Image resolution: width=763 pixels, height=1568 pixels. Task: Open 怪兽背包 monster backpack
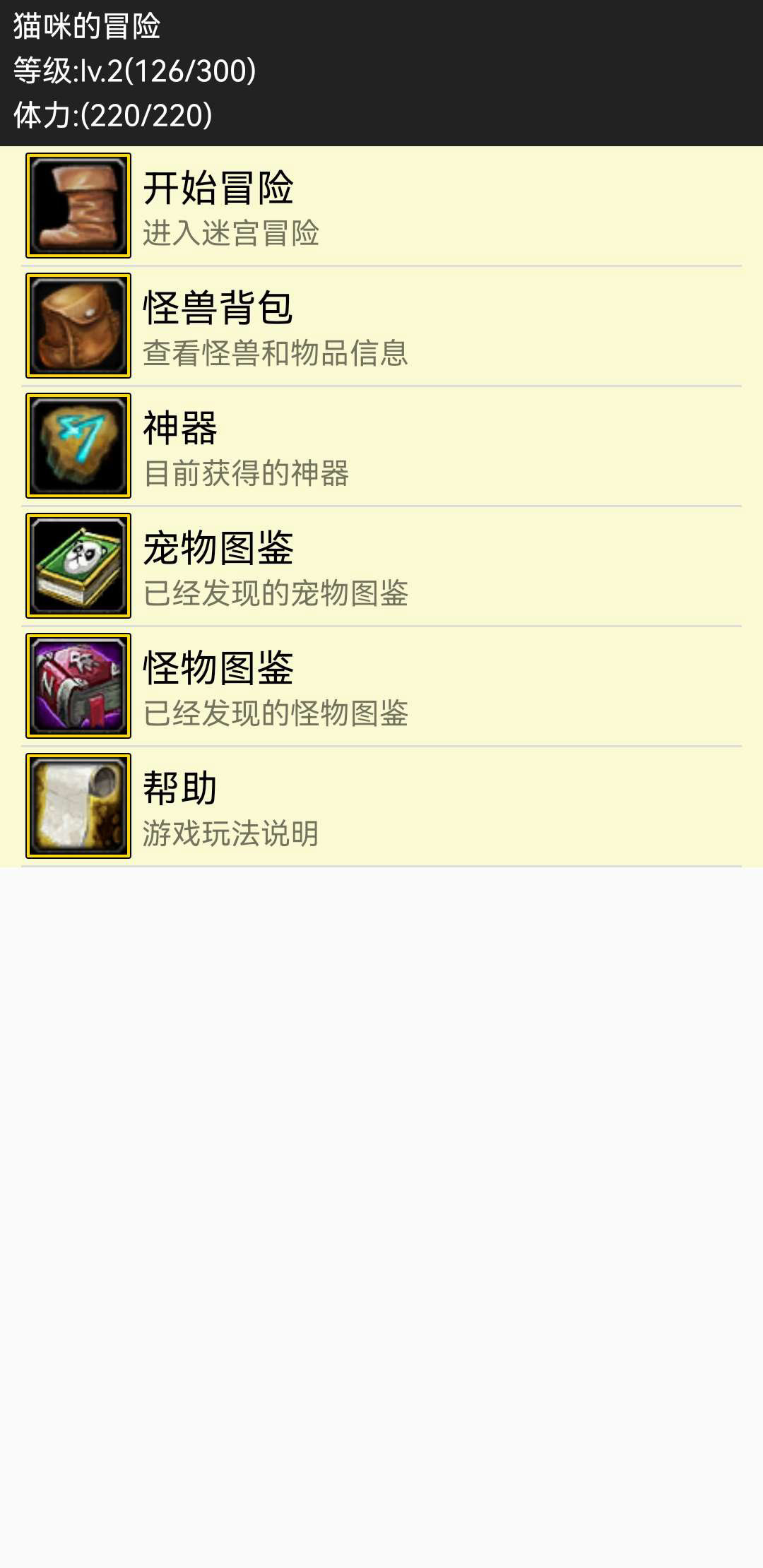[x=381, y=326]
